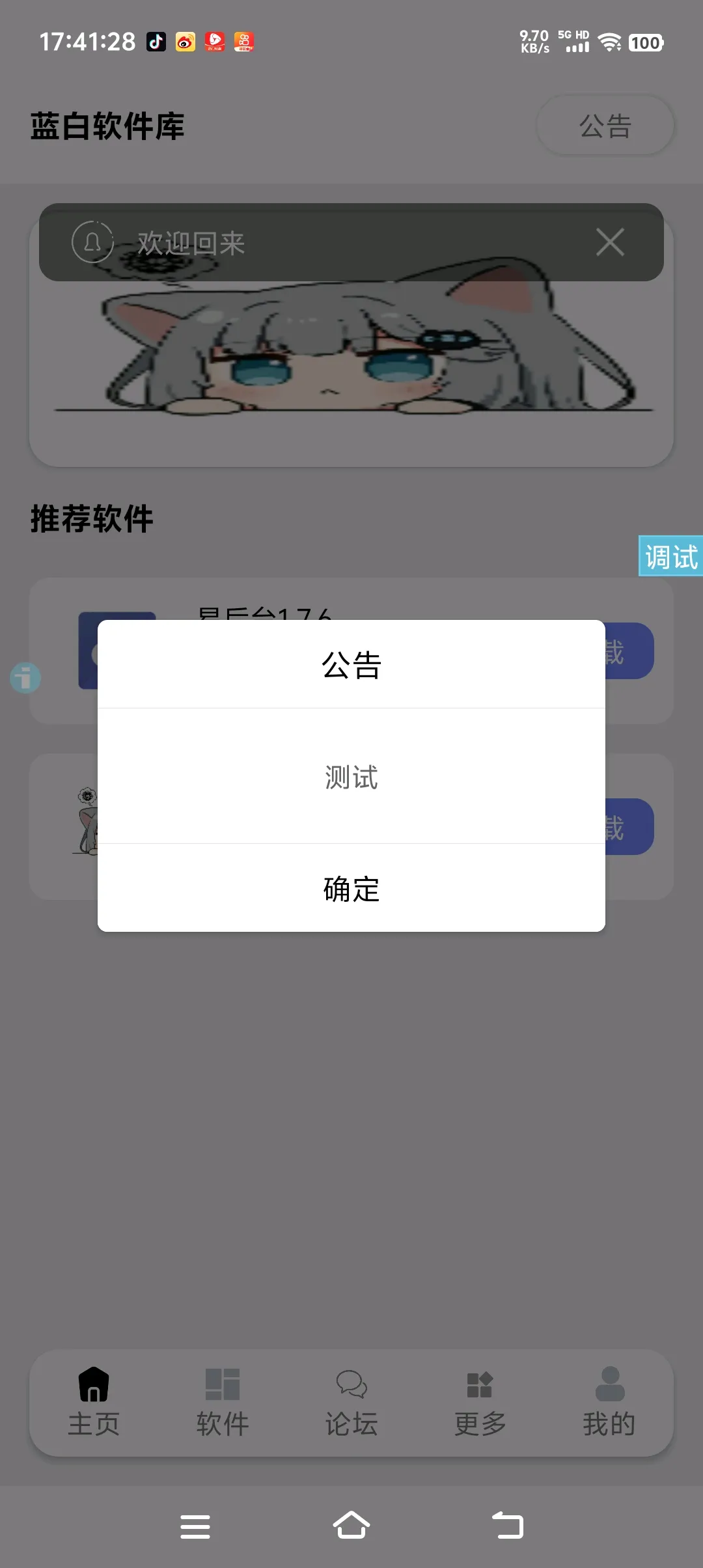Return to the phone's home screen
The width and height of the screenshot is (703, 1568).
[351, 1525]
